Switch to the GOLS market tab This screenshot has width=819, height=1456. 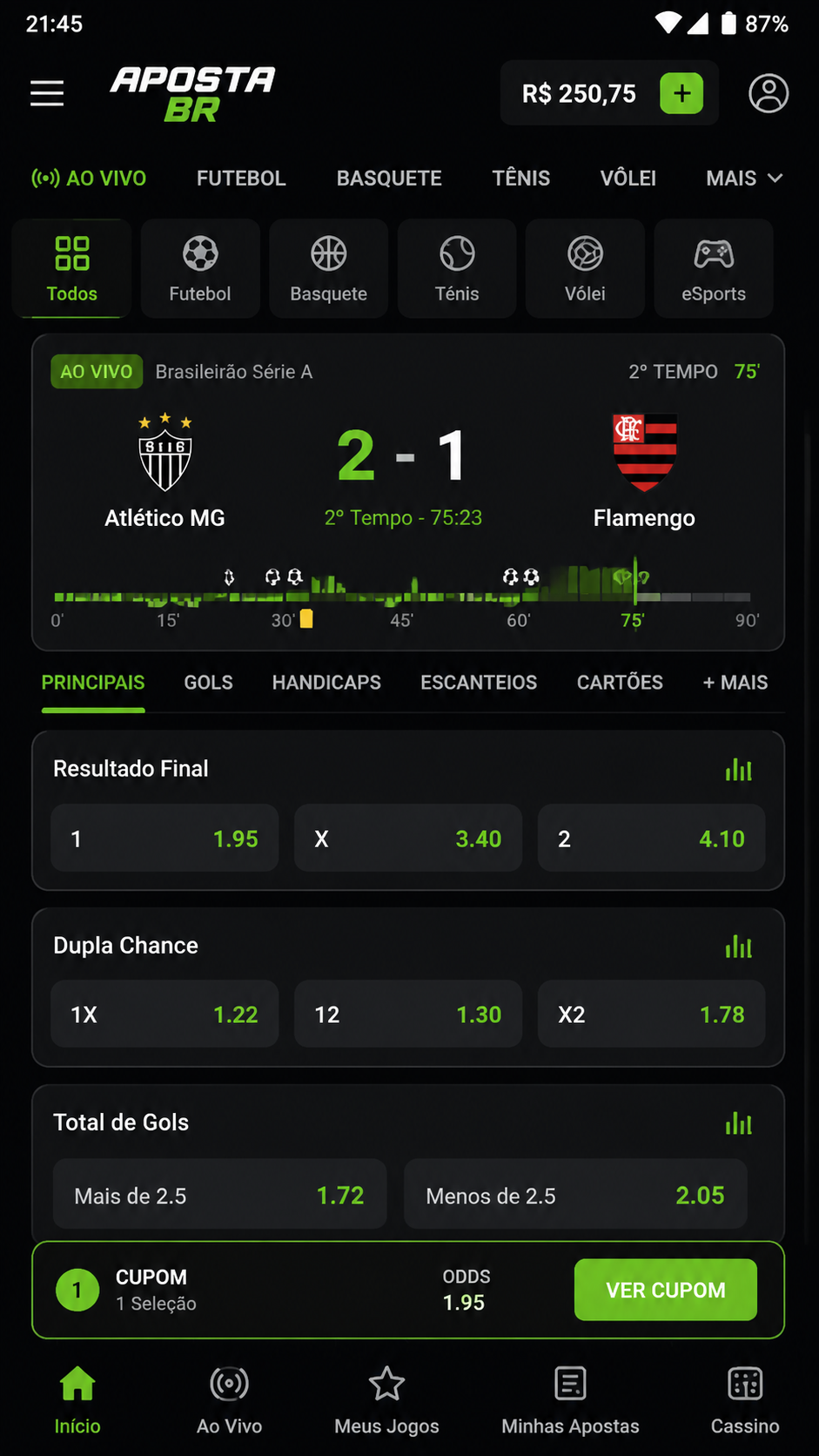click(x=209, y=683)
